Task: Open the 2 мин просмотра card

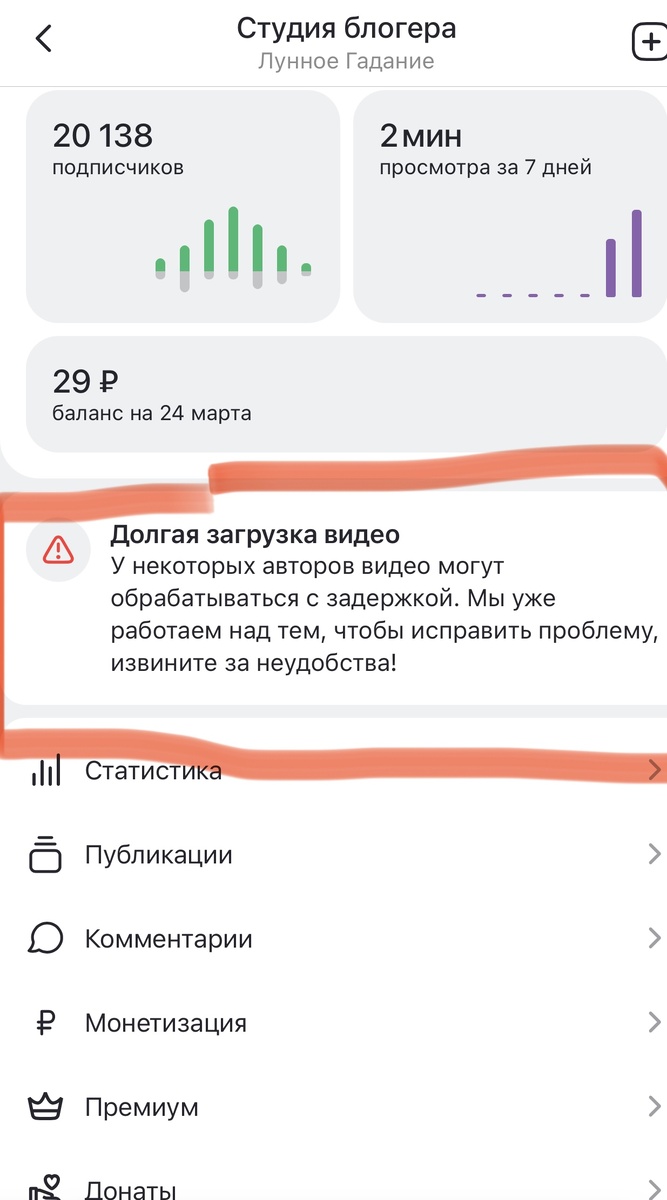Action: [x=510, y=206]
